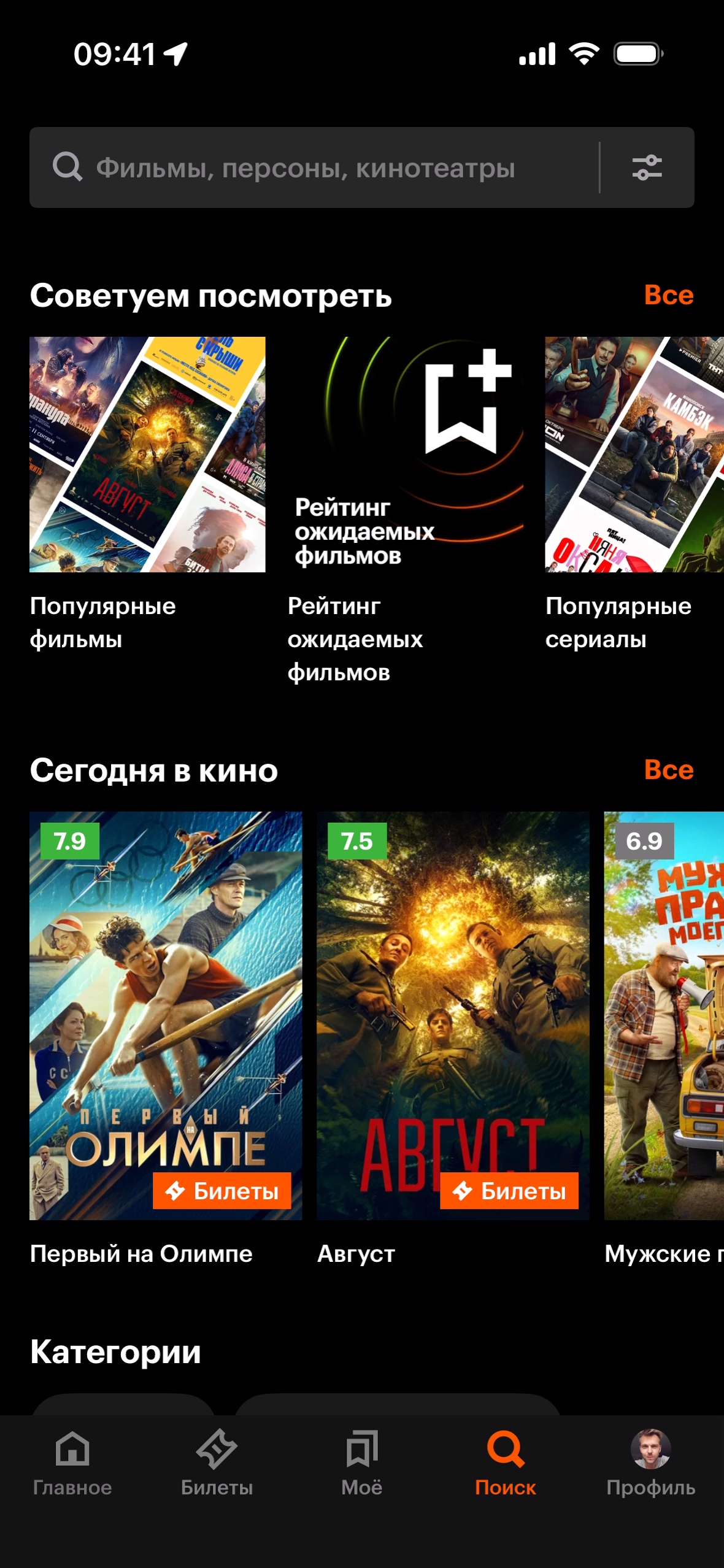The height and width of the screenshot is (1568, 724).
Task: Buy tickets for Первый на Олимпе
Action: [222, 1191]
